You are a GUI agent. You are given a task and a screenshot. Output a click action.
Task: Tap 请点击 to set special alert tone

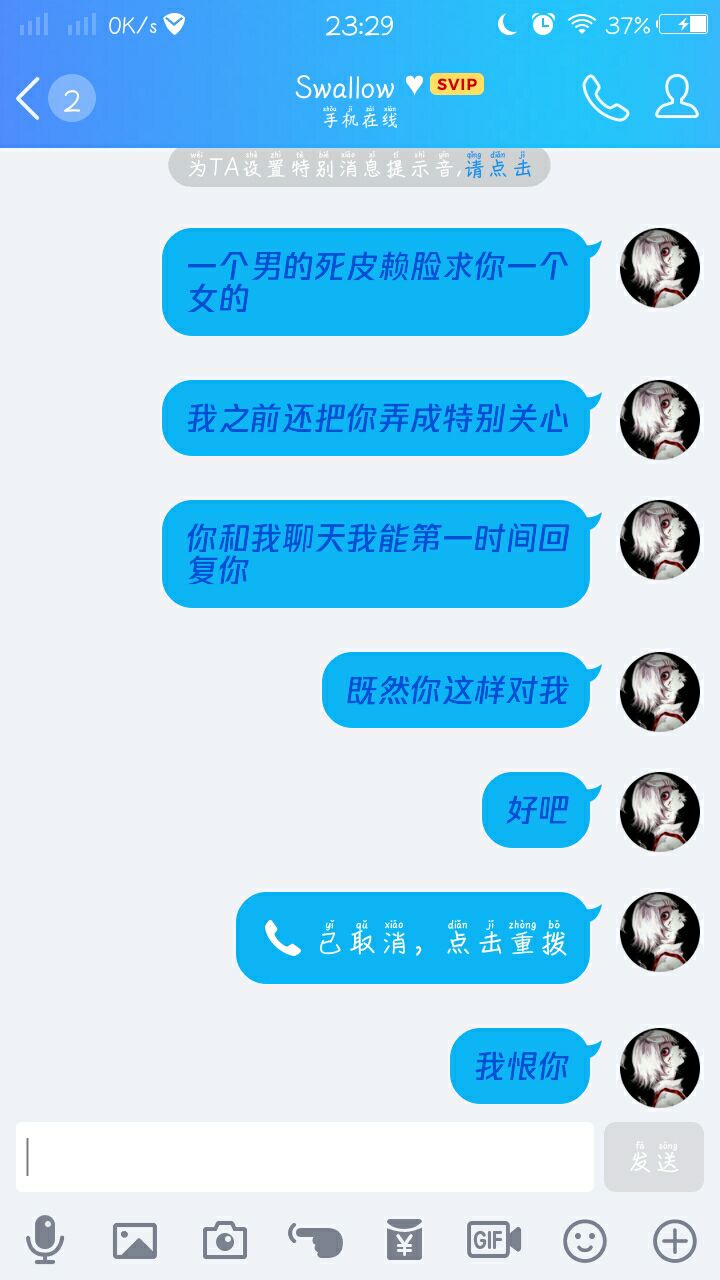[x=499, y=167]
